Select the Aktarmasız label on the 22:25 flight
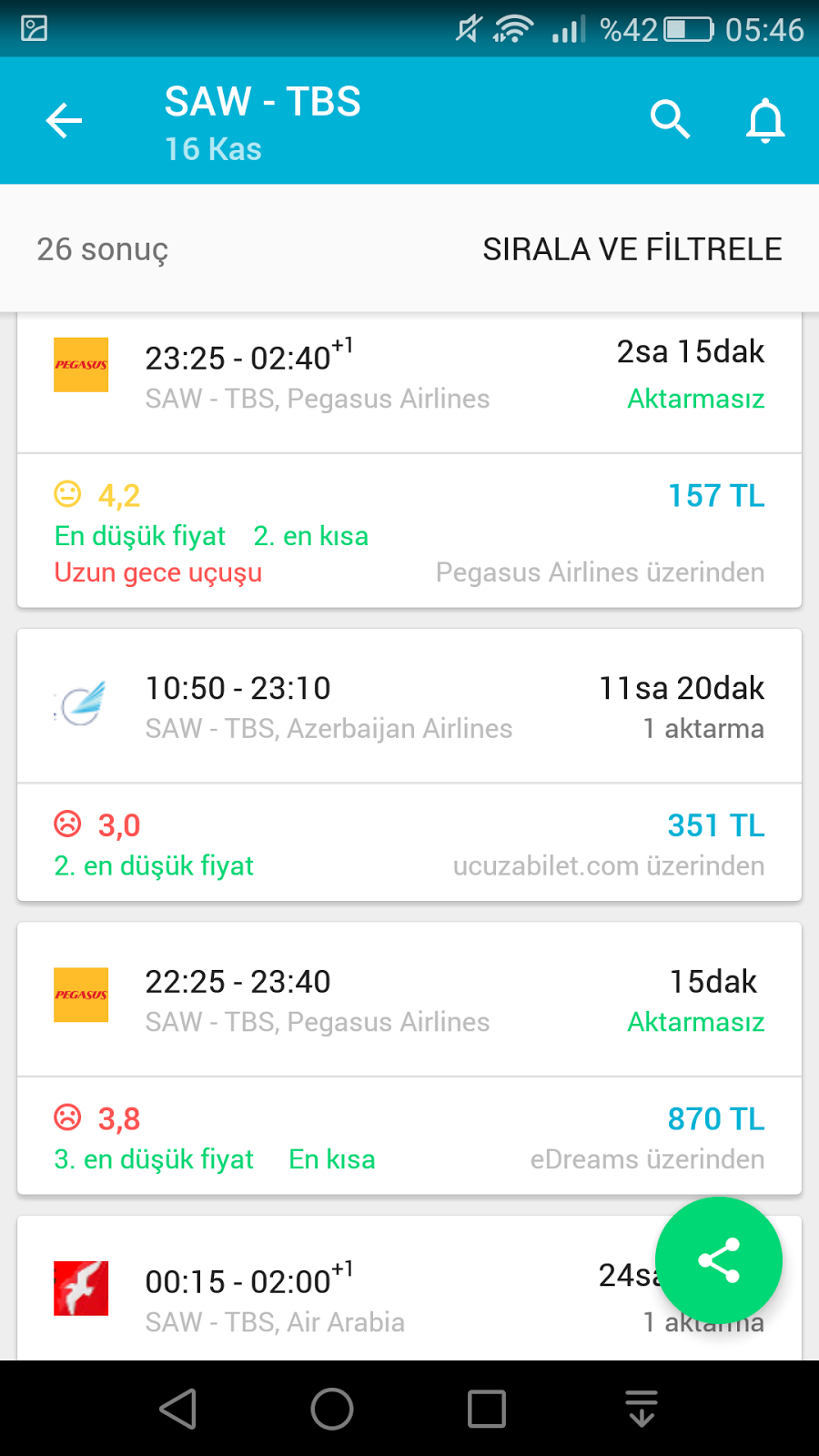819x1456 pixels. (694, 1022)
